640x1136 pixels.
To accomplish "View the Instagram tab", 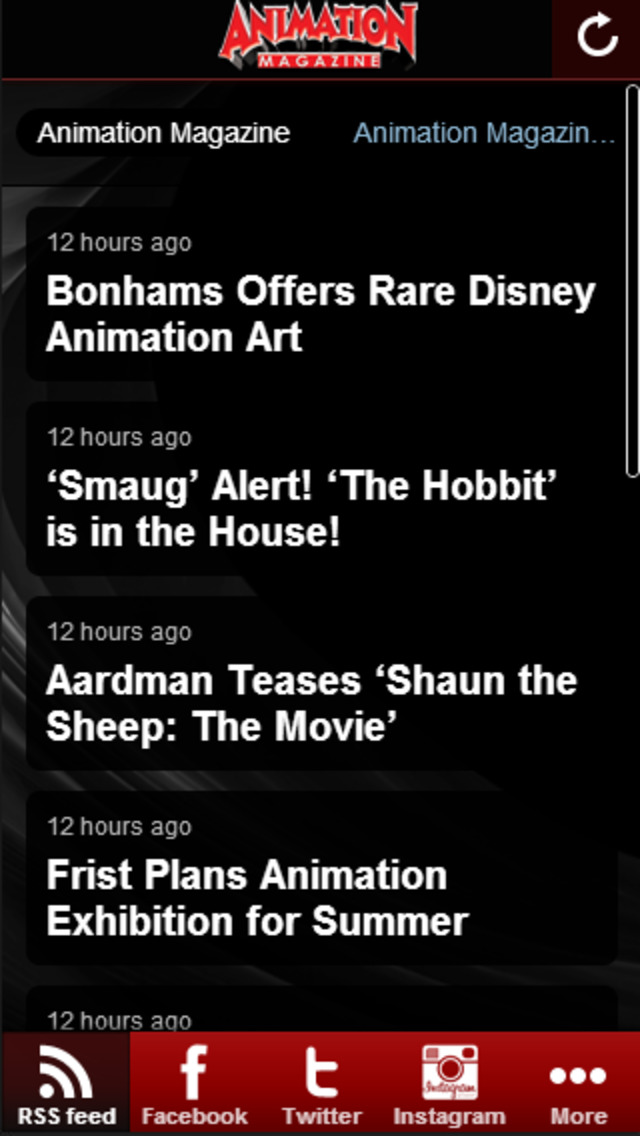I will click(449, 1085).
